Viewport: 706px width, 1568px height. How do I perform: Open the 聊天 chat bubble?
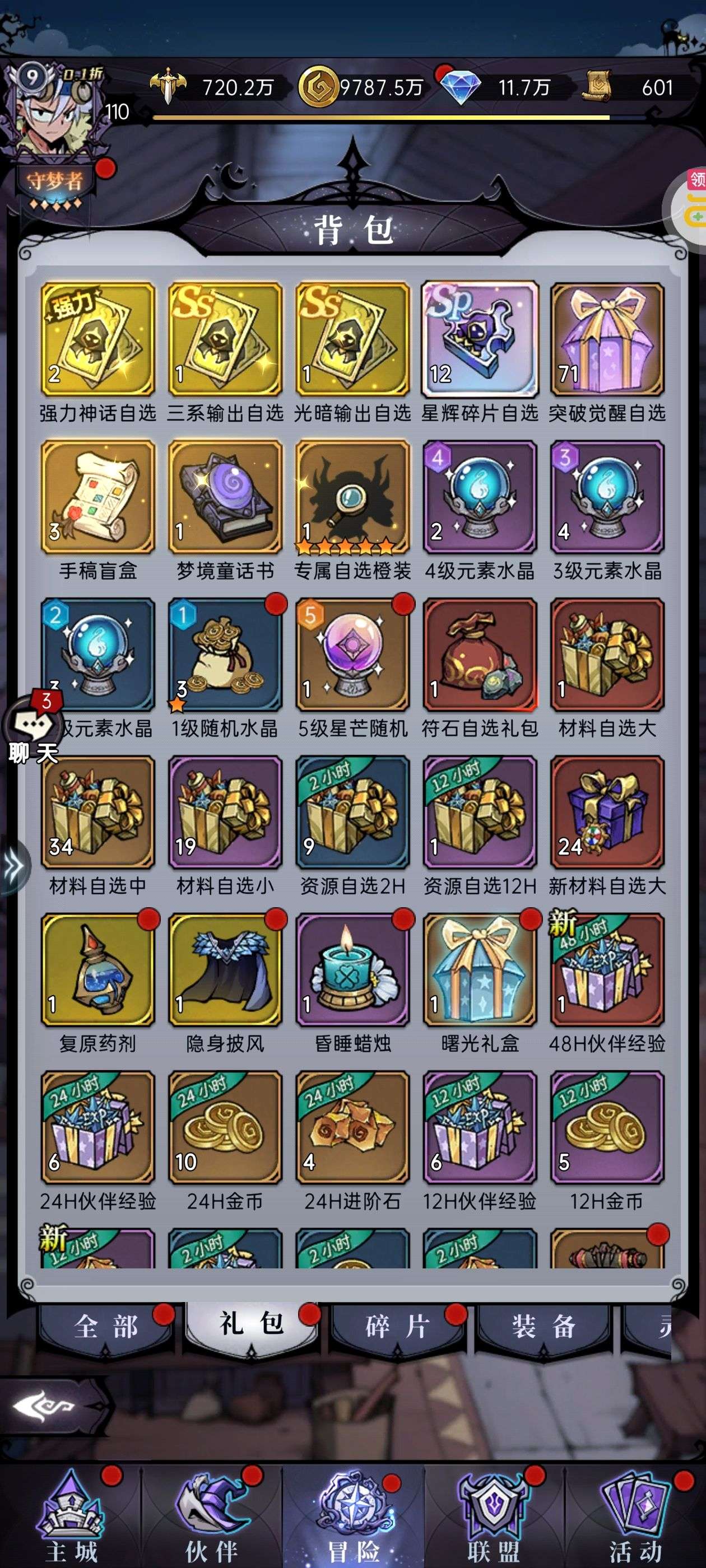tap(34, 727)
